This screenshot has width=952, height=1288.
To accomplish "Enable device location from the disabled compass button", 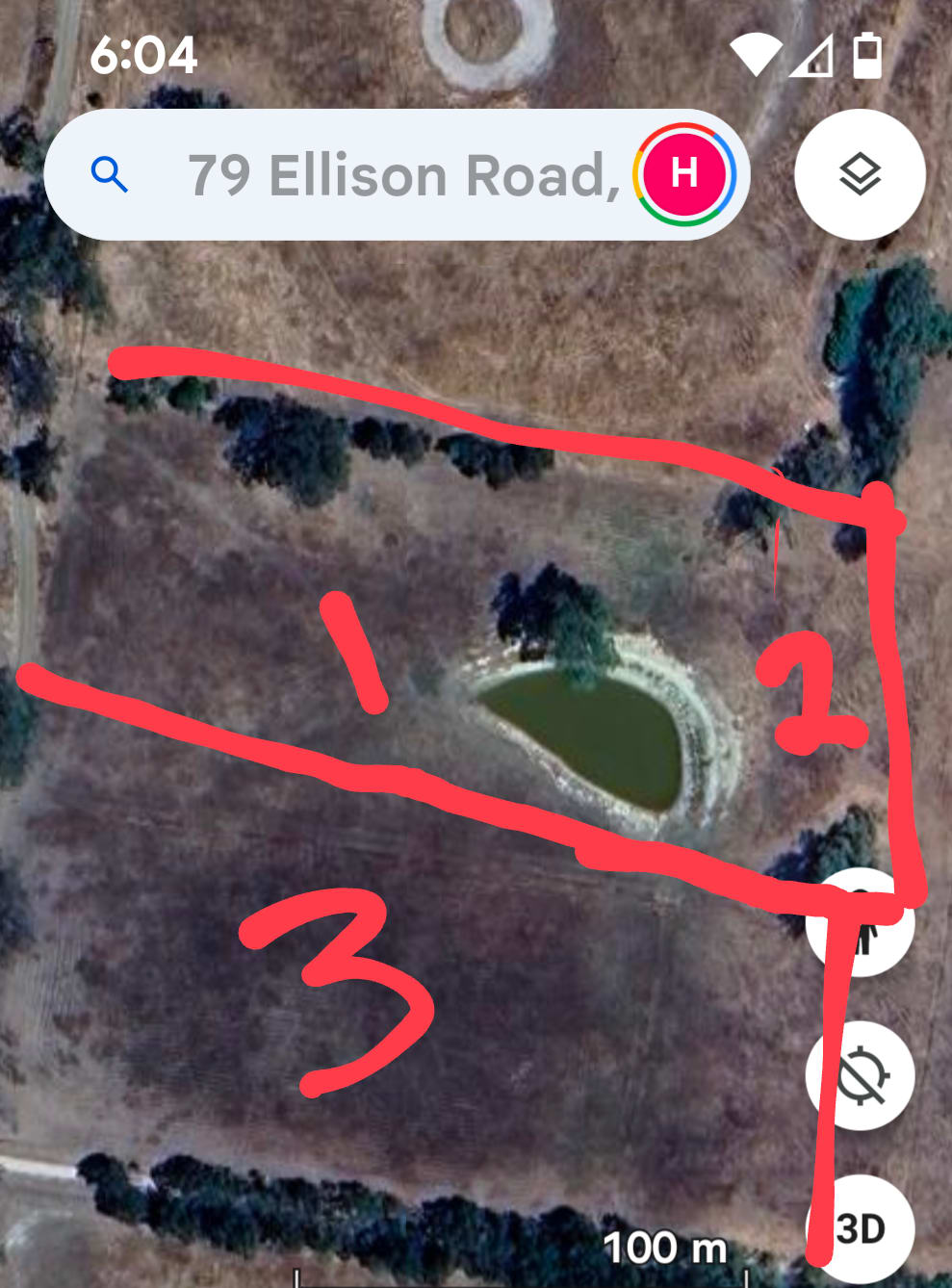I will click(864, 1076).
